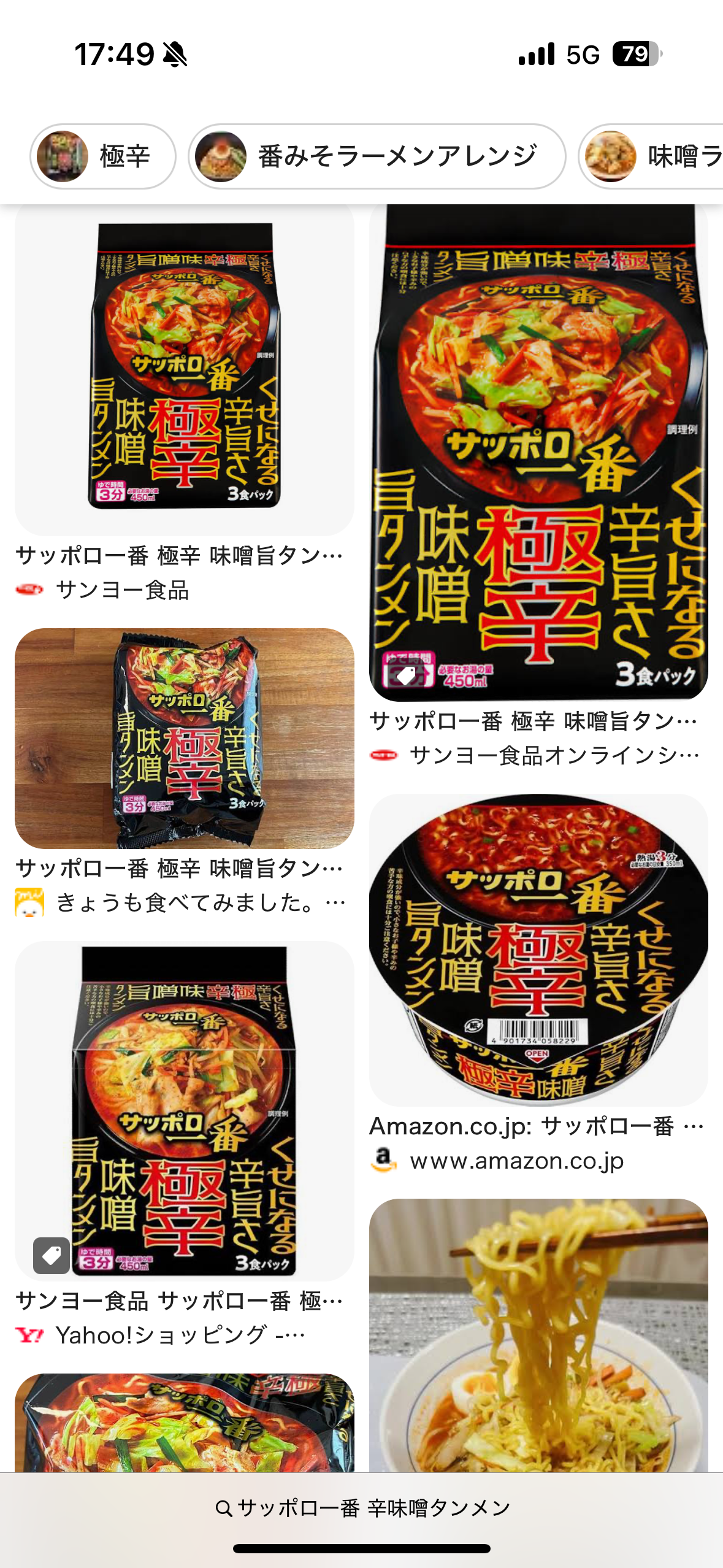This screenshot has height=1568, width=723.
Task: Select the 番みそラーメンアレンジ chip
Action: point(377,156)
